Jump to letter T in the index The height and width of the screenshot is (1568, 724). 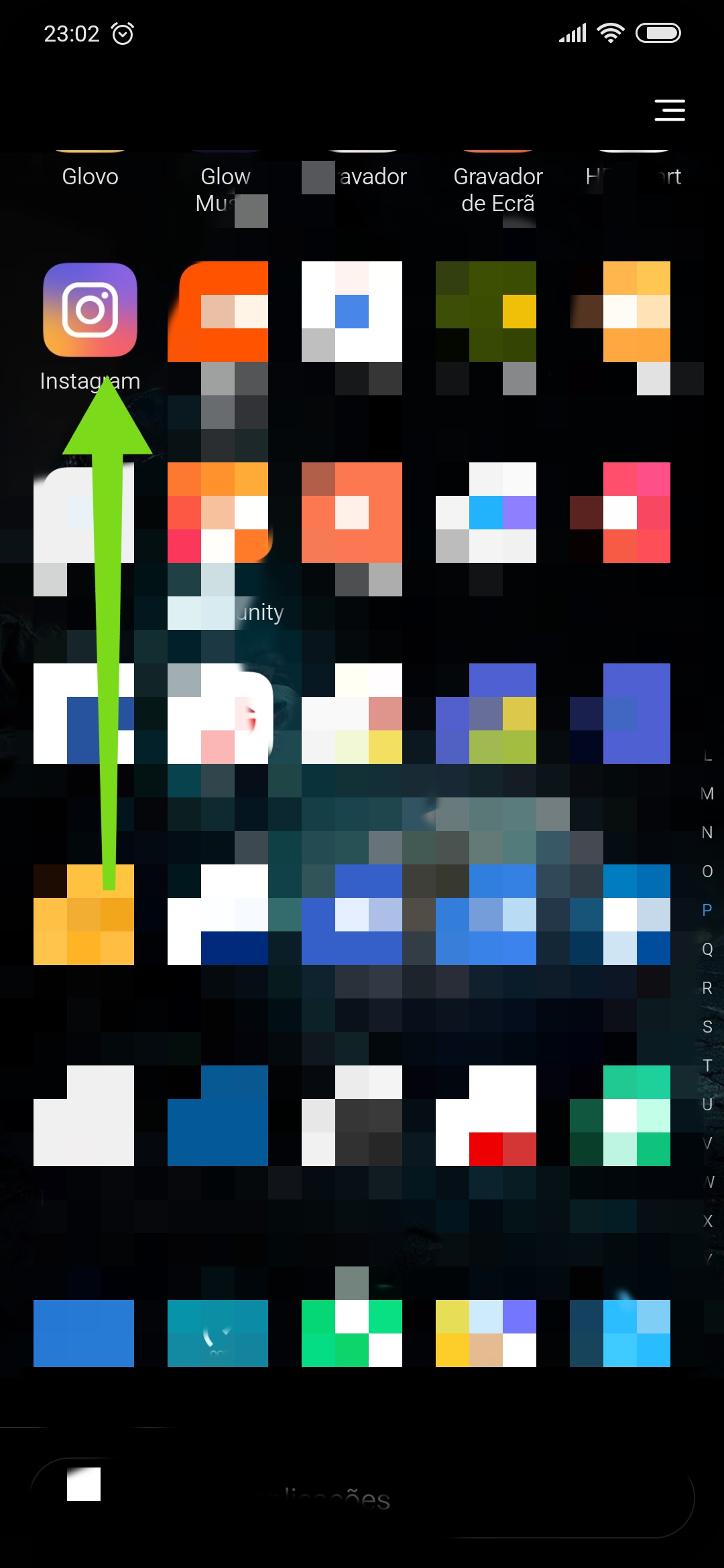[707, 1065]
